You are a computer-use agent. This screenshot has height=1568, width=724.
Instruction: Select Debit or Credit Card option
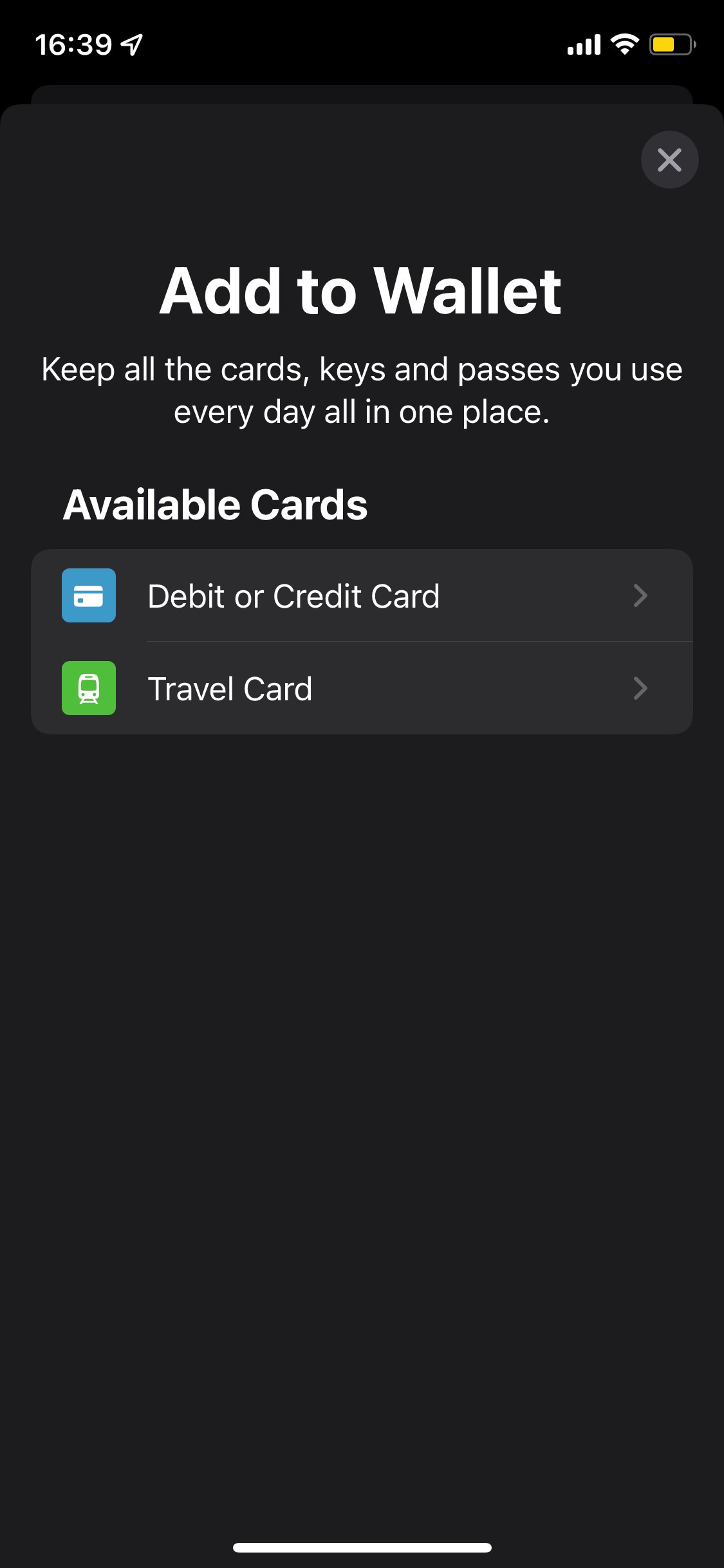coord(360,595)
